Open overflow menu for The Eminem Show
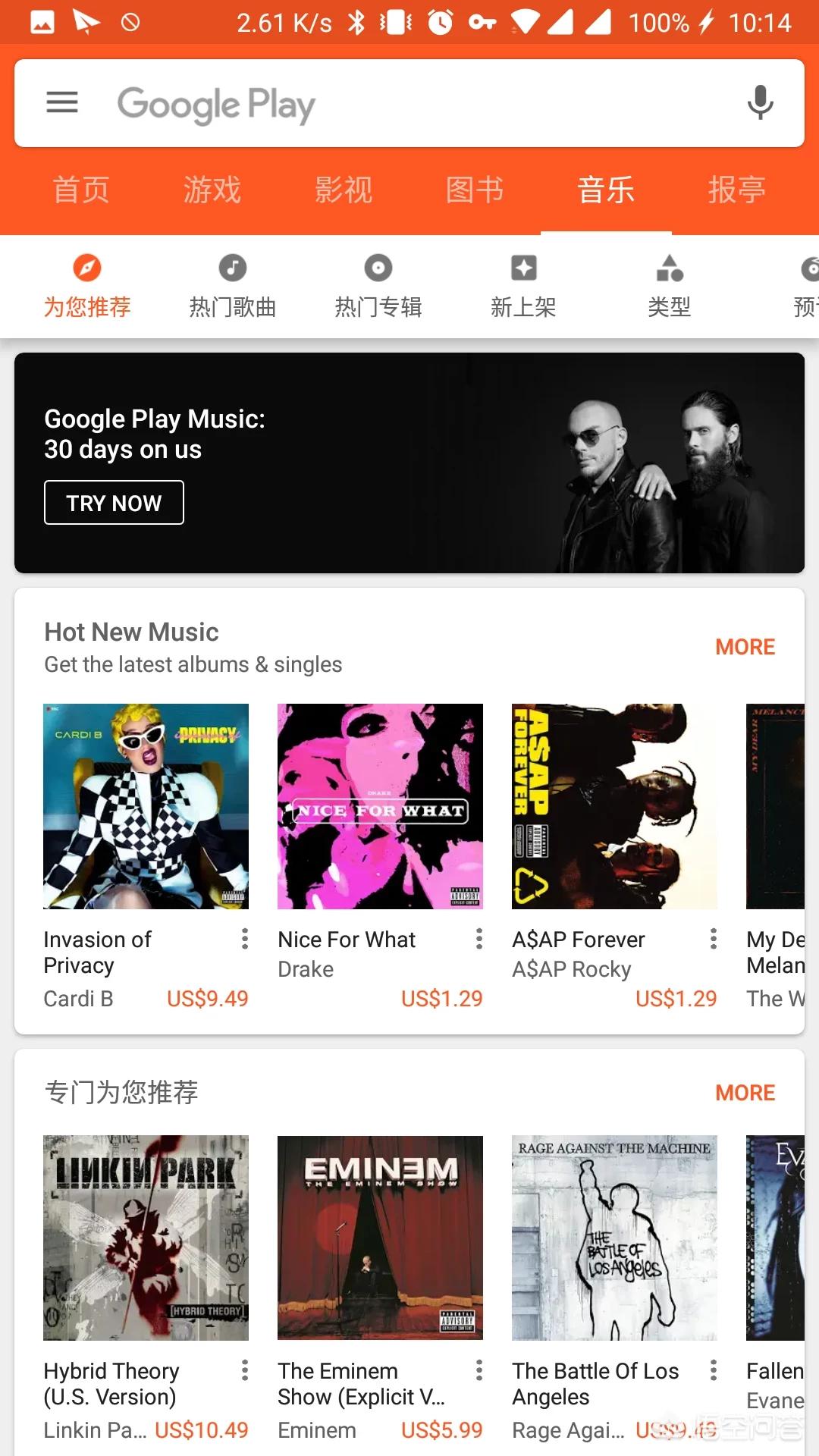819x1456 pixels. [x=479, y=1370]
